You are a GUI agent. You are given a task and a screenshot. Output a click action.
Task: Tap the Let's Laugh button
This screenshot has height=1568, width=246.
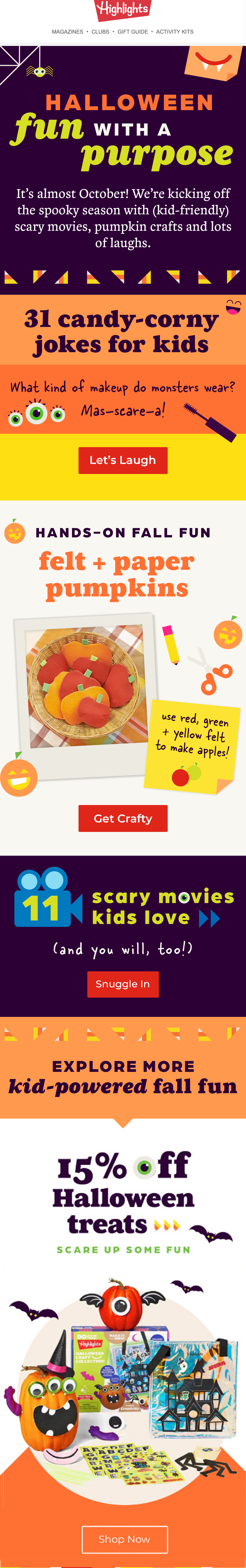click(123, 460)
